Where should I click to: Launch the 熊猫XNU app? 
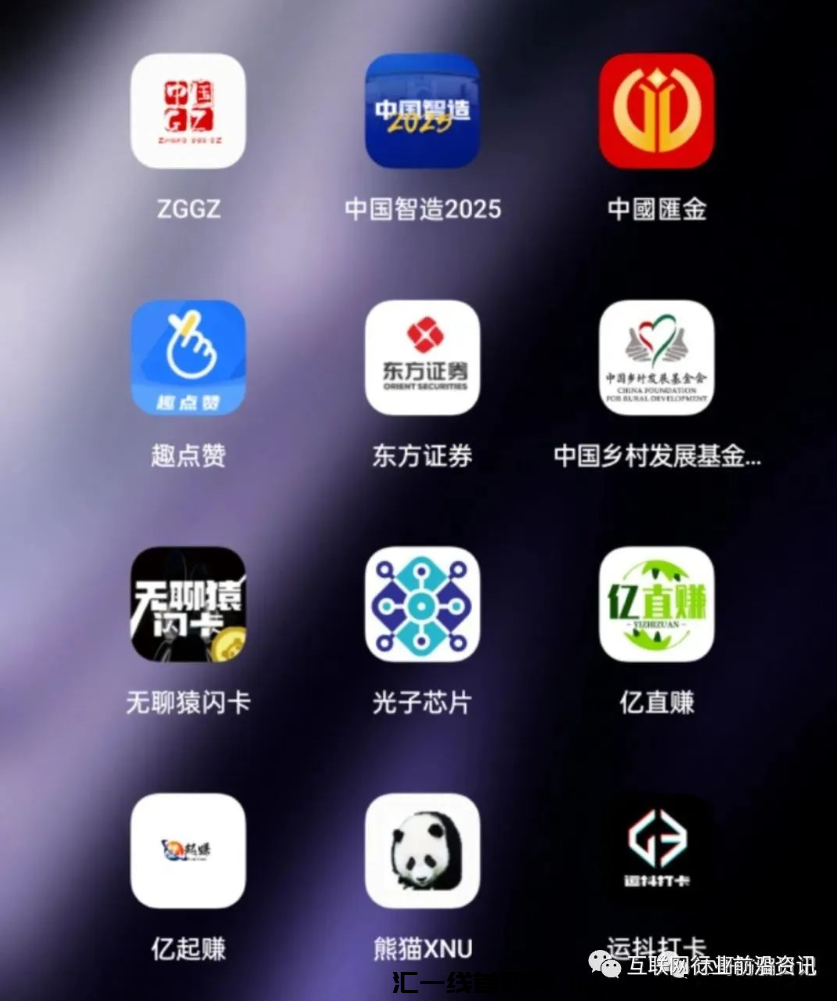click(422, 851)
